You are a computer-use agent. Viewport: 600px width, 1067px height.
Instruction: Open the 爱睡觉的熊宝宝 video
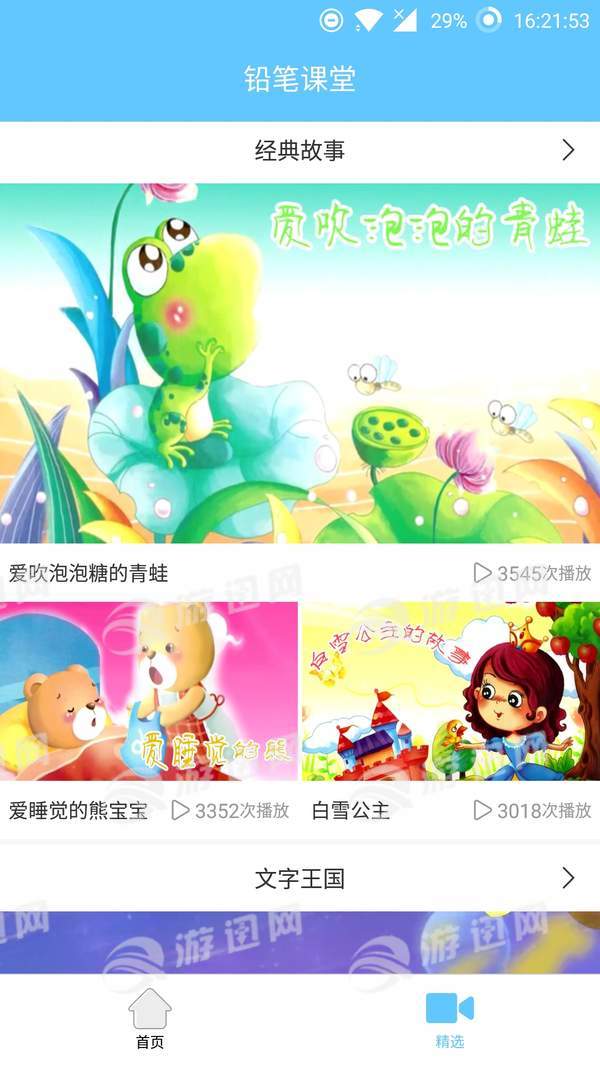[x=148, y=690]
